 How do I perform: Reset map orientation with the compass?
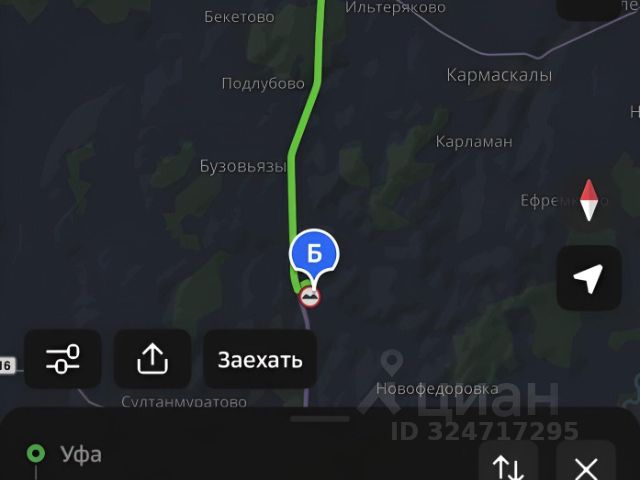[x=589, y=200]
